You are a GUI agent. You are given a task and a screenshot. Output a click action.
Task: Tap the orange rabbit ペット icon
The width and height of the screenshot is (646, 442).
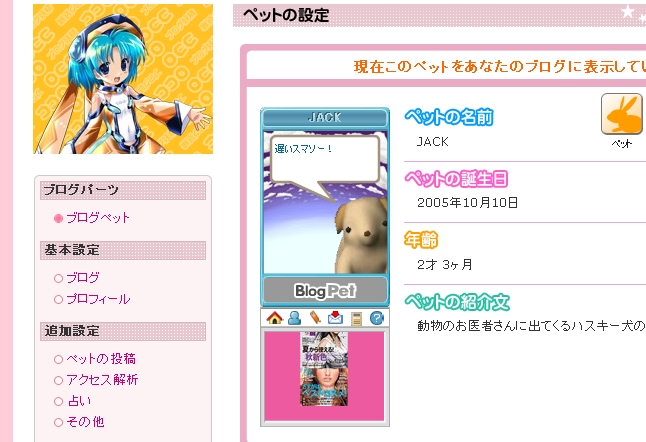622,114
